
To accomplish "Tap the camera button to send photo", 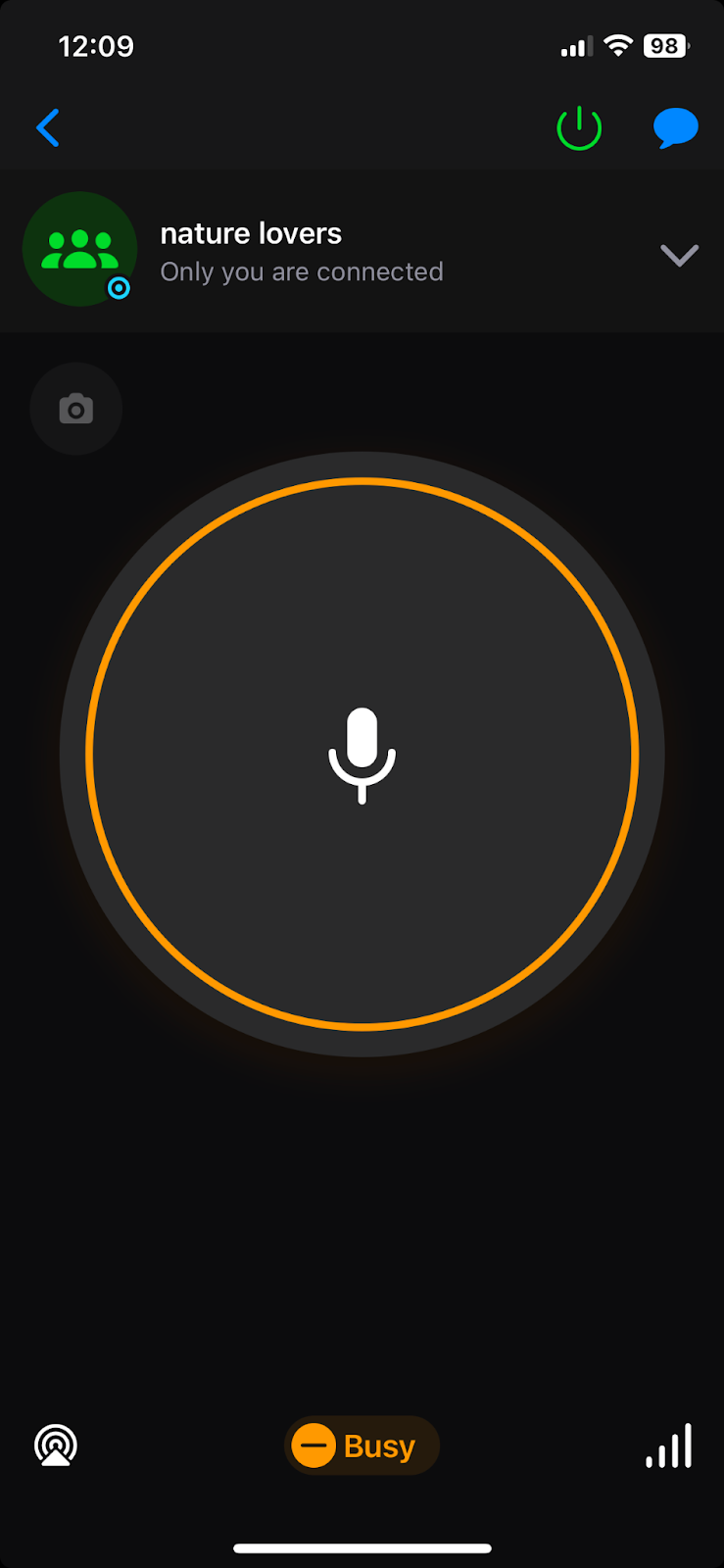I will click(76, 409).
